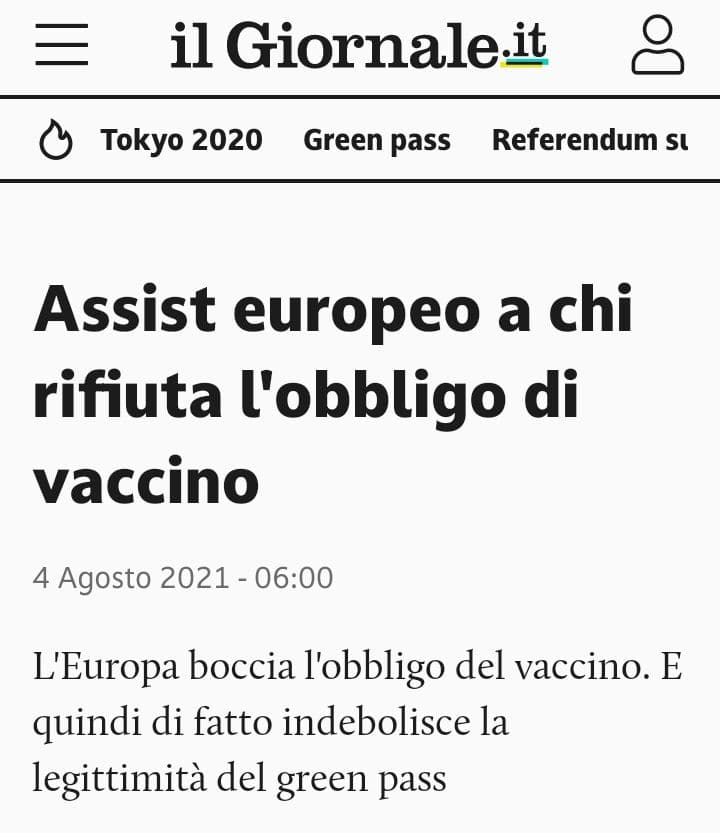
Task: Open the hamburger menu
Action: [x=62, y=45]
